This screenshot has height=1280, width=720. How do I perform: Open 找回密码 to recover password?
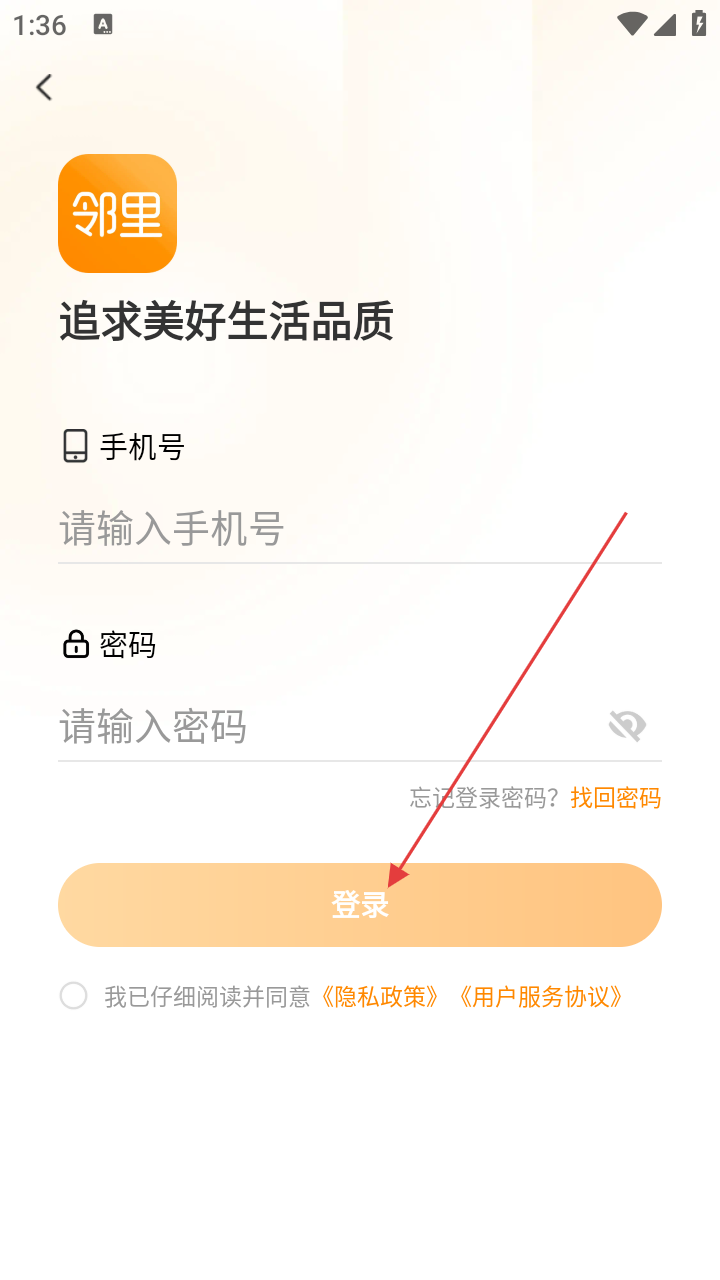click(x=615, y=798)
